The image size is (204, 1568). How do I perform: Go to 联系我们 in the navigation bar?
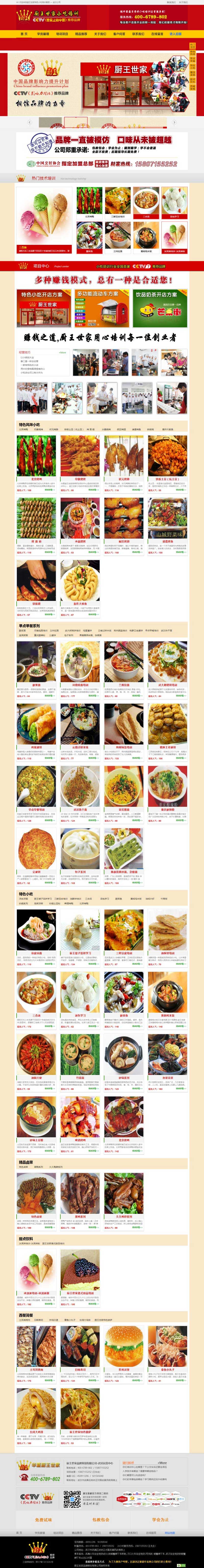pos(138,34)
